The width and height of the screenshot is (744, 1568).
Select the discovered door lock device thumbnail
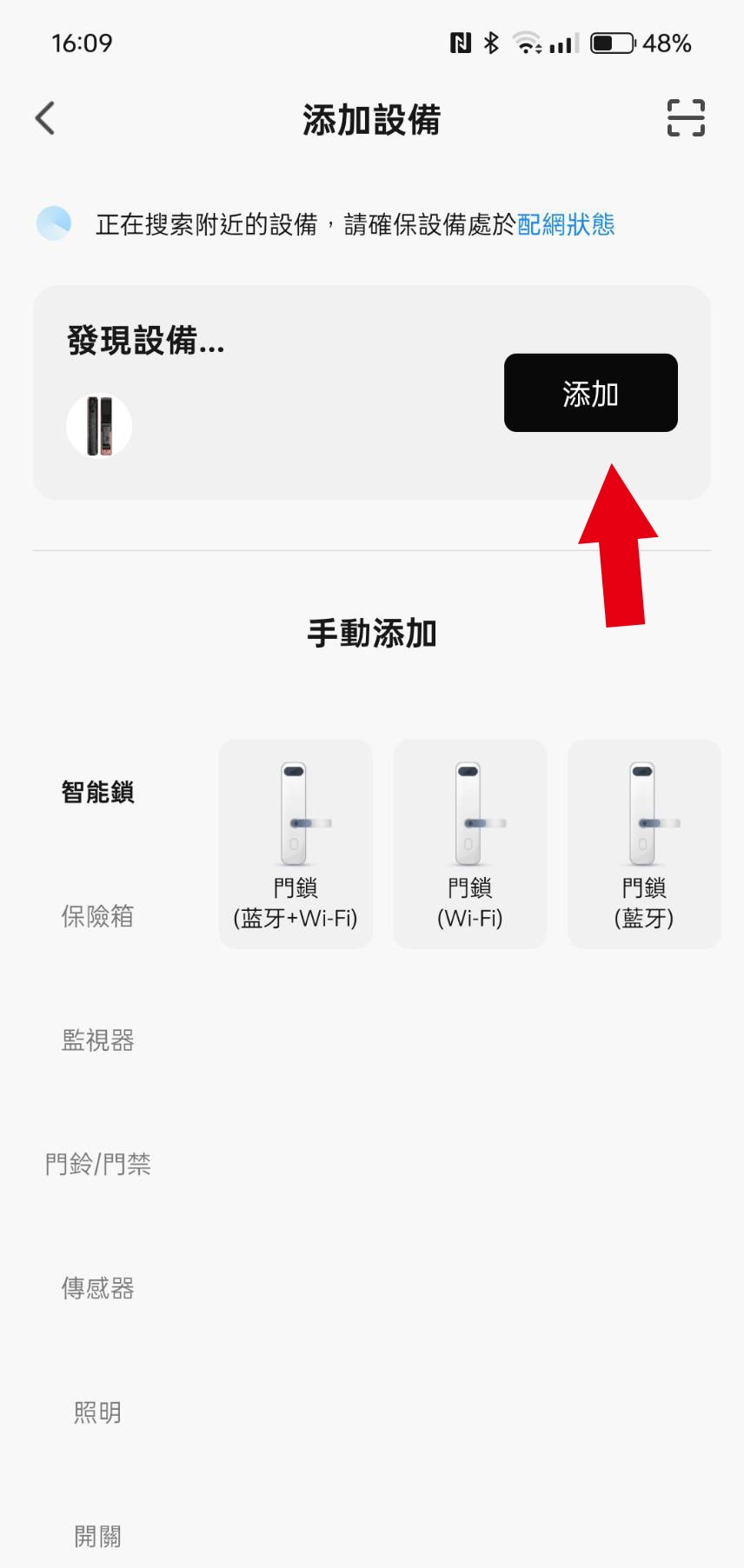click(99, 426)
